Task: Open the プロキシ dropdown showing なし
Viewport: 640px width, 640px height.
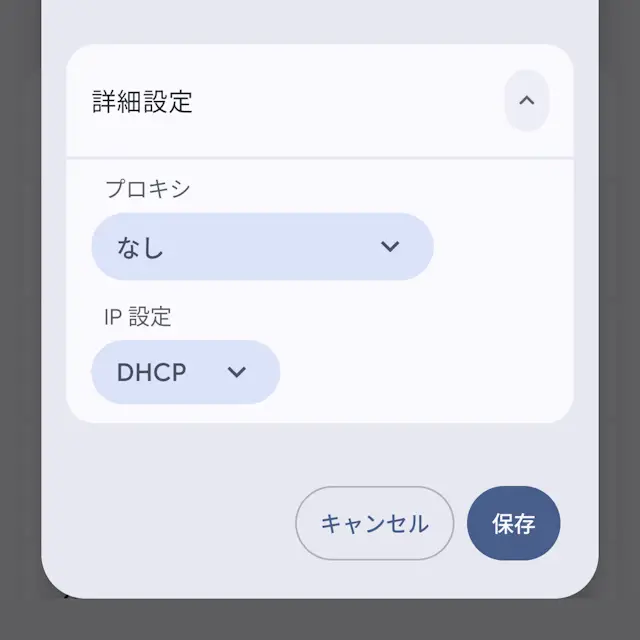Action: pos(262,247)
